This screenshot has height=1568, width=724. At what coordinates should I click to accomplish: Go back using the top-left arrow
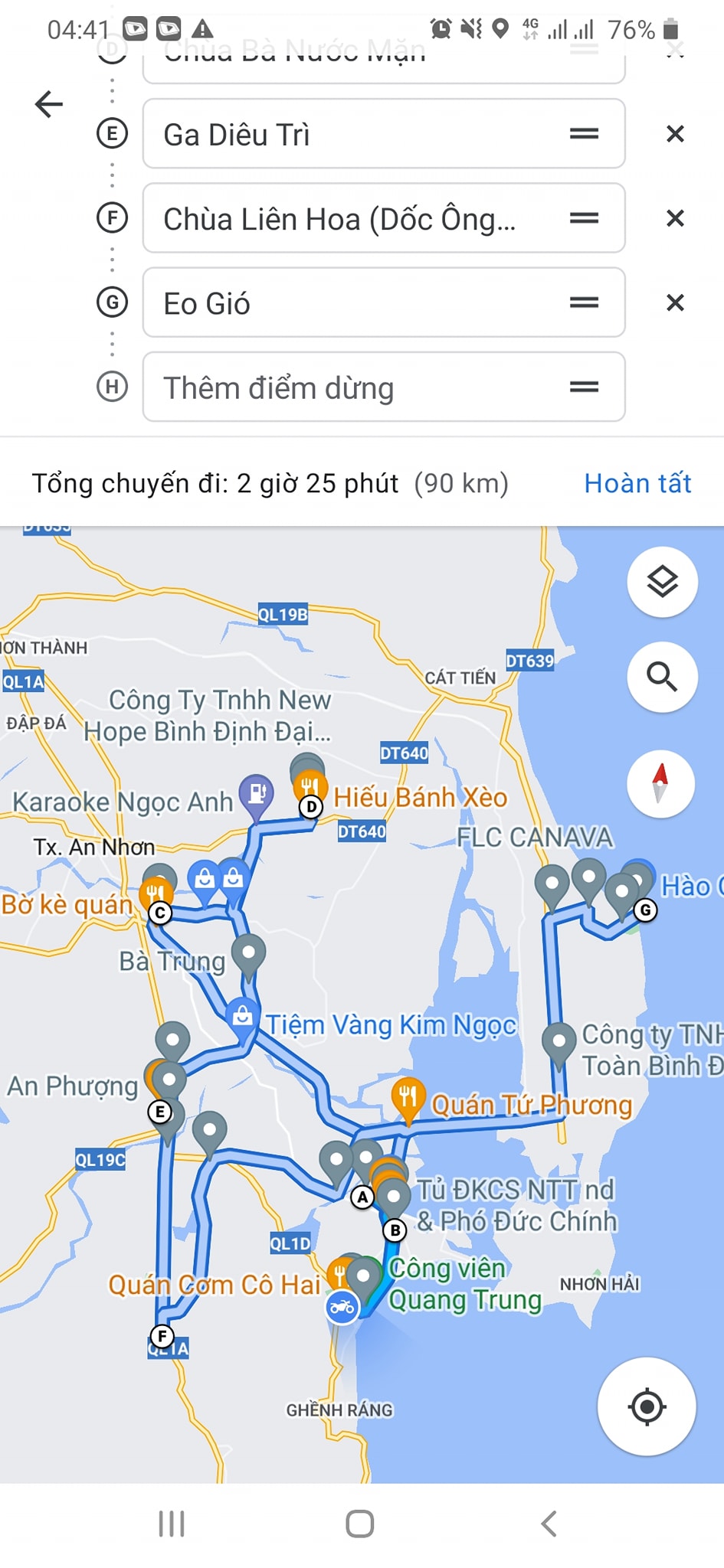point(49,104)
